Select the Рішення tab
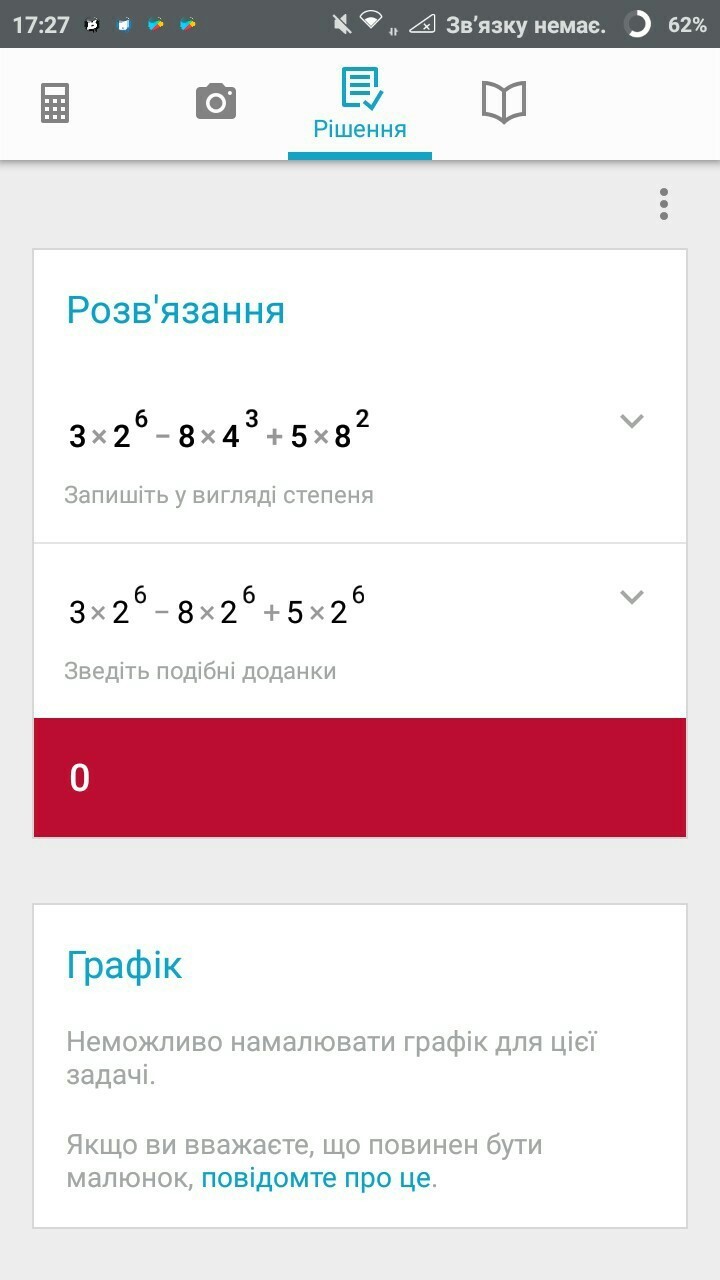 pyautogui.click(x=360, y=104)
